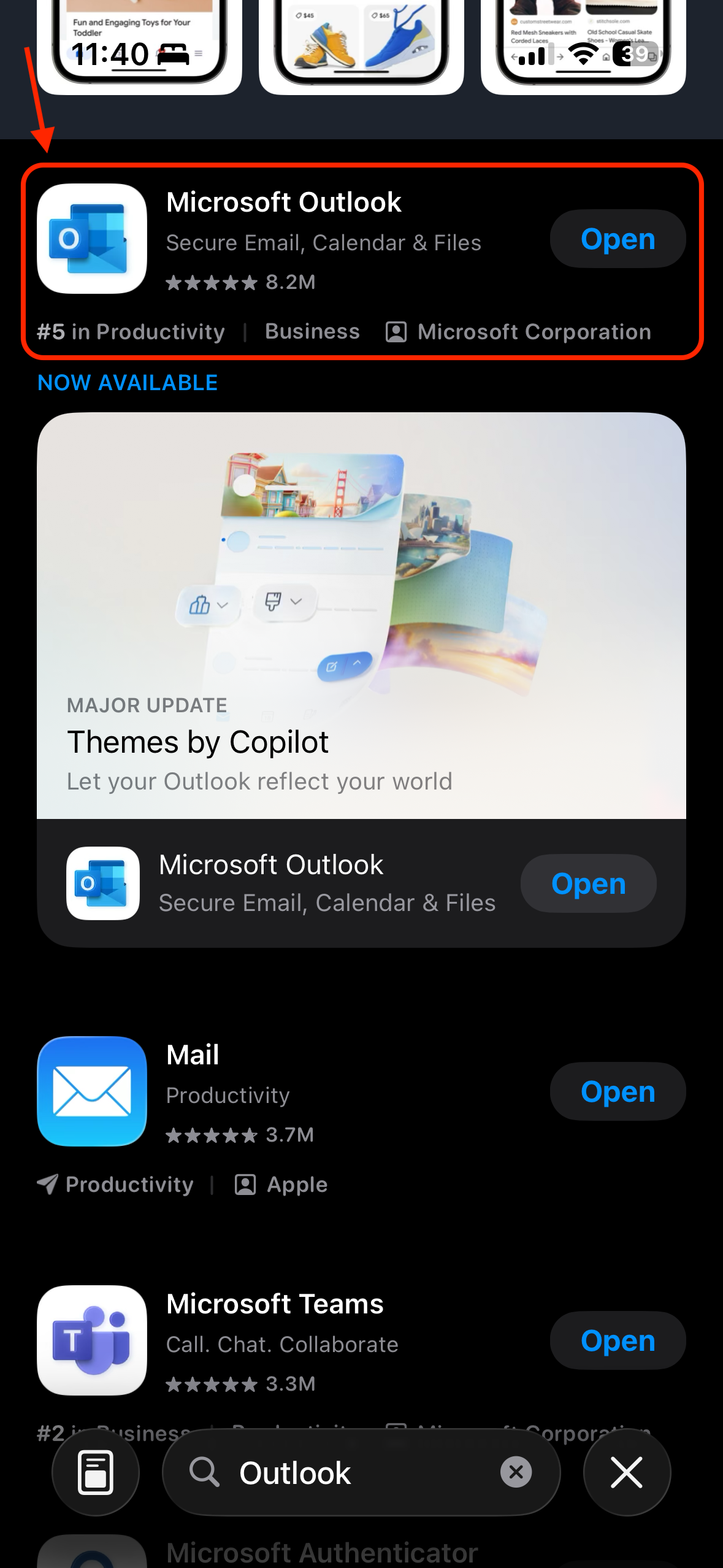Clear the Outlook search text
723x1568 pixels.
pos(516,1472)
